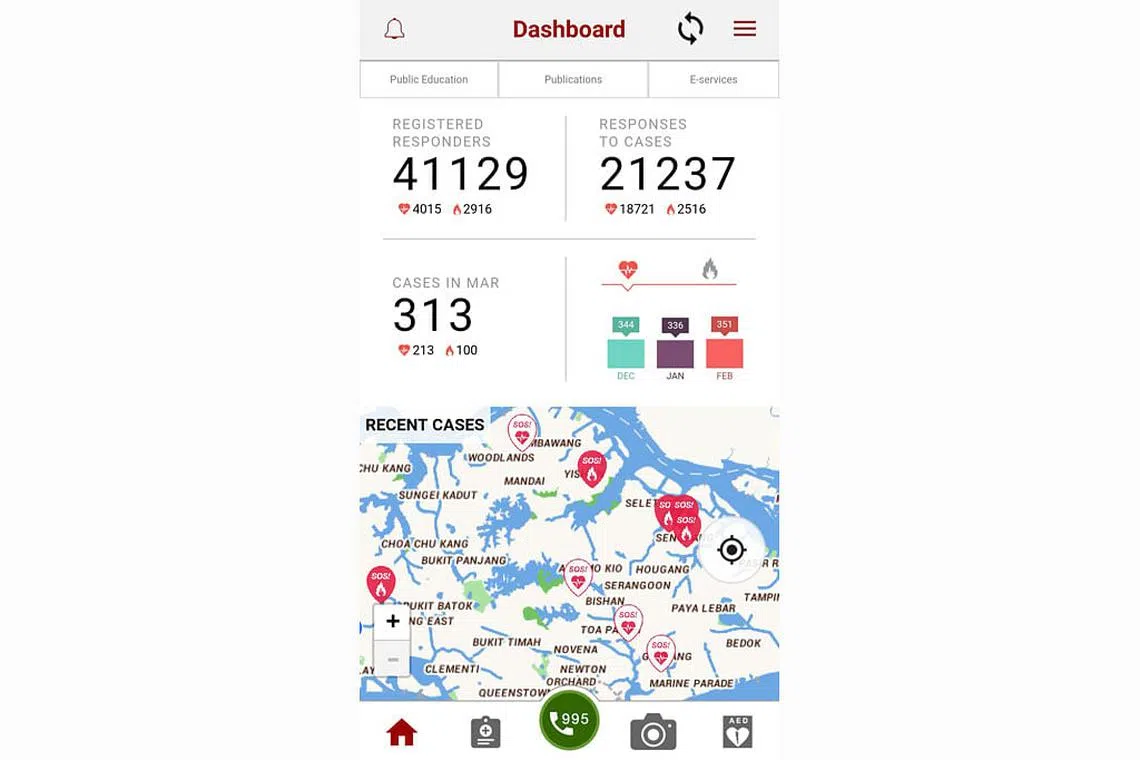This screenshot has width=1140, height=760.
Task: Switch chart to fire cases
Action: tap(709, 269)
